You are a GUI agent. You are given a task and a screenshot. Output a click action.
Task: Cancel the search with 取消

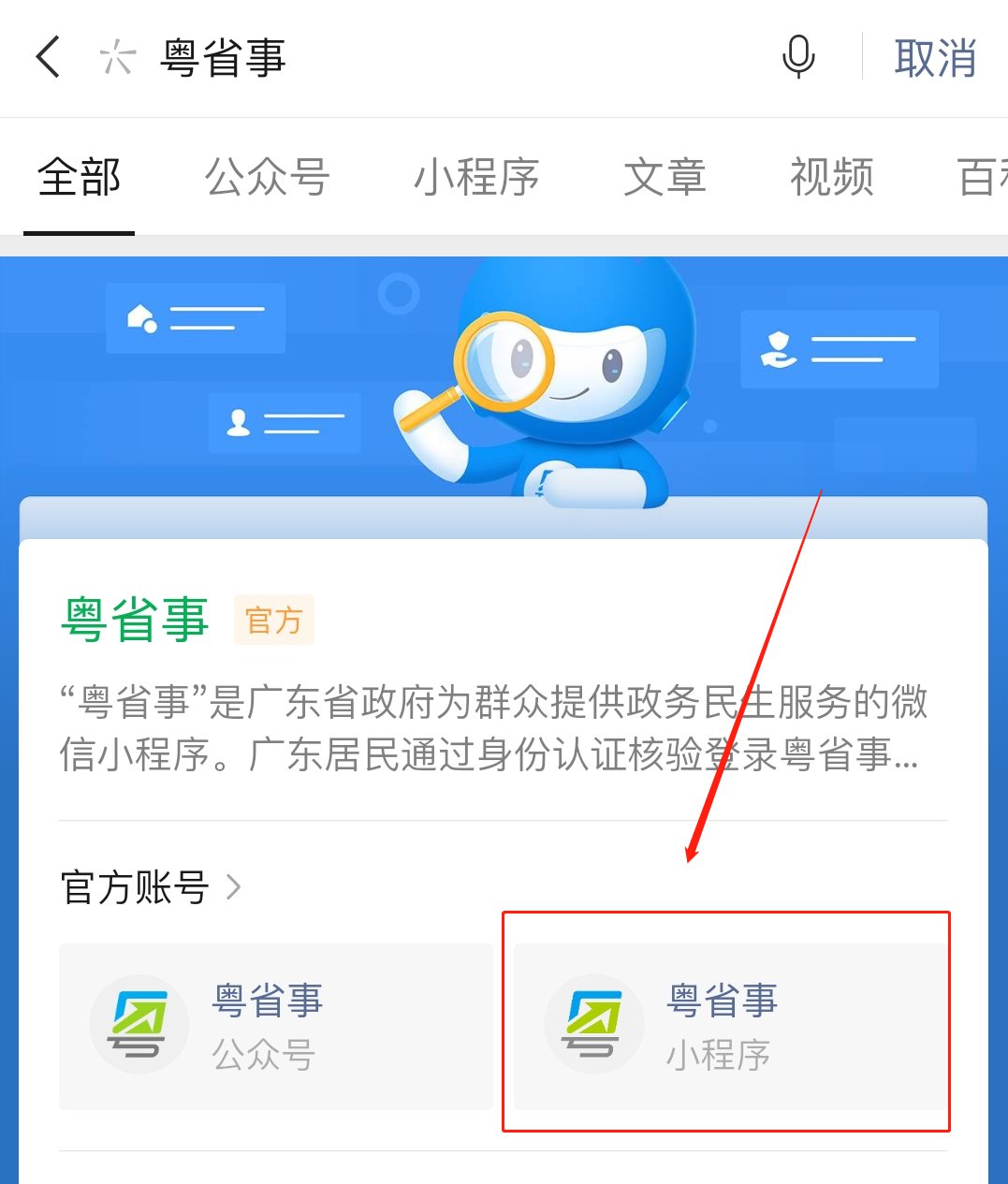[934, 58]
